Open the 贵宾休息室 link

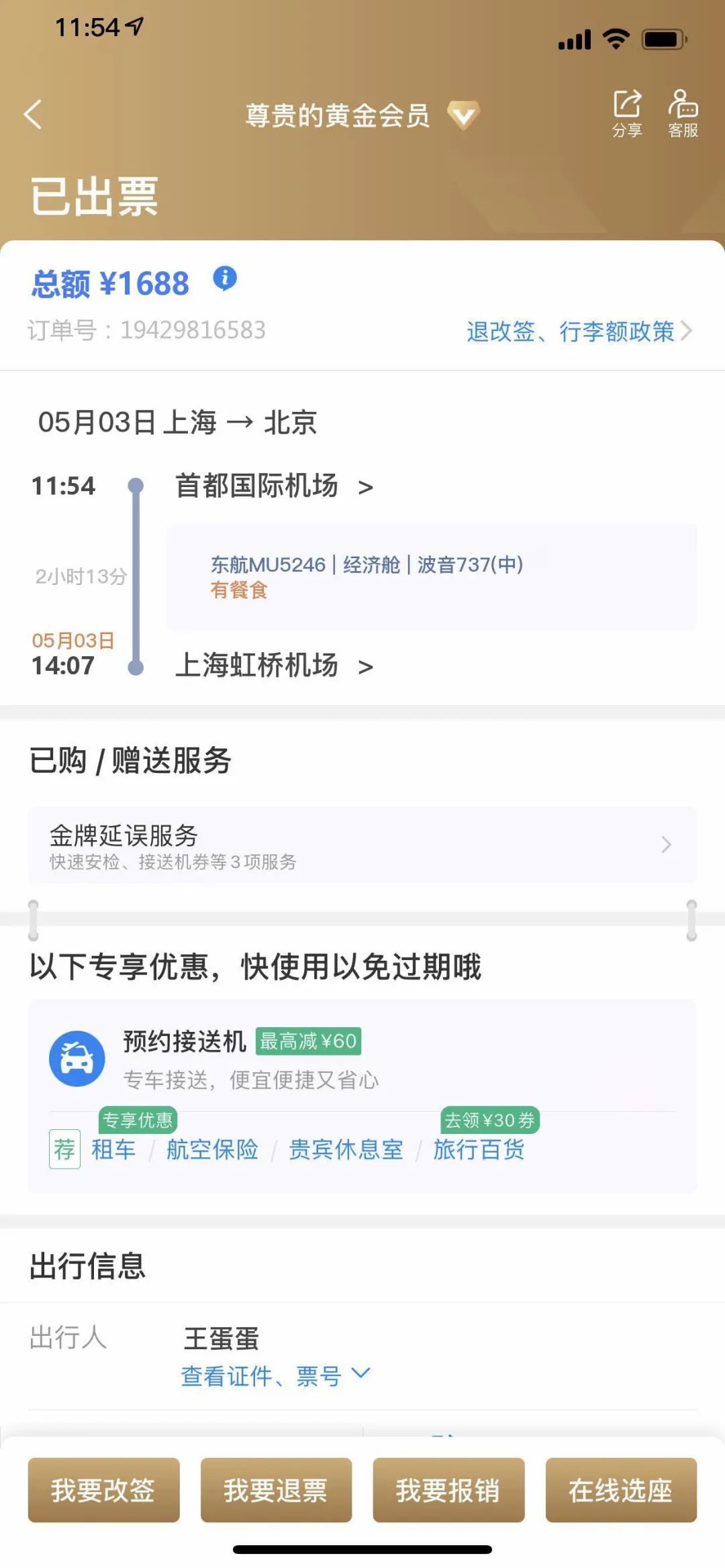(346, 1149)
